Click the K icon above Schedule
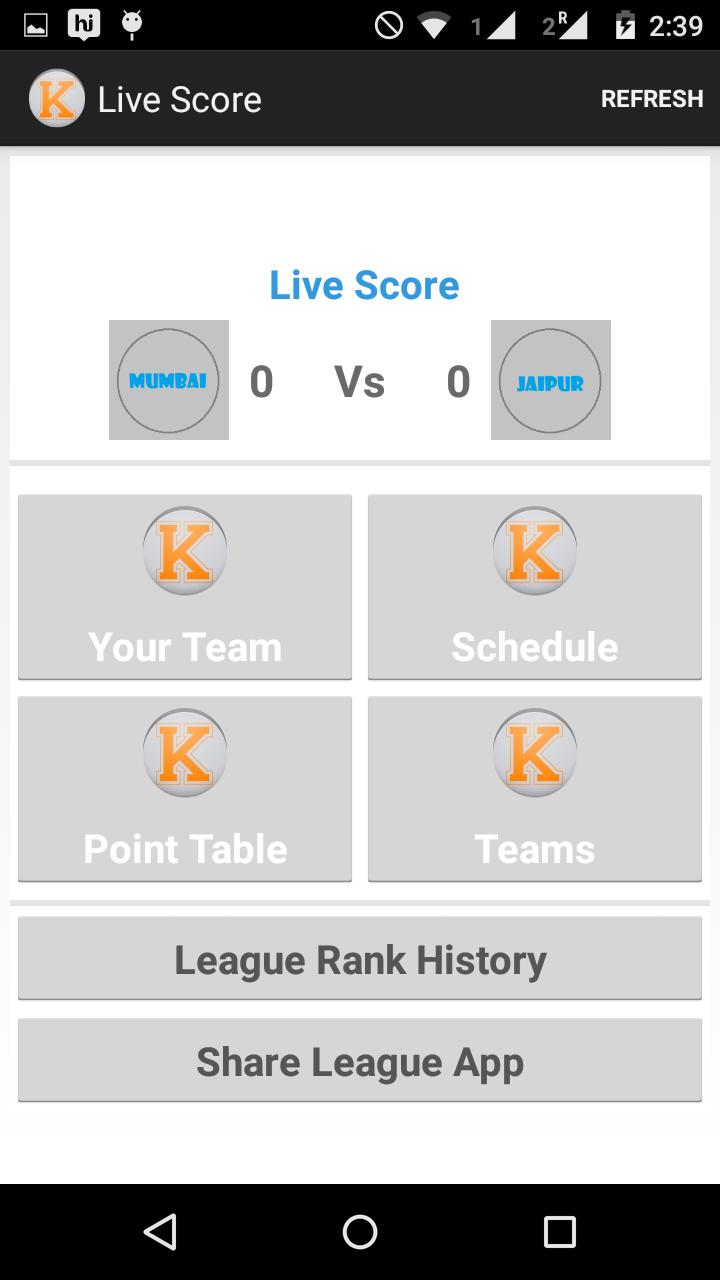 pos(534,551)
